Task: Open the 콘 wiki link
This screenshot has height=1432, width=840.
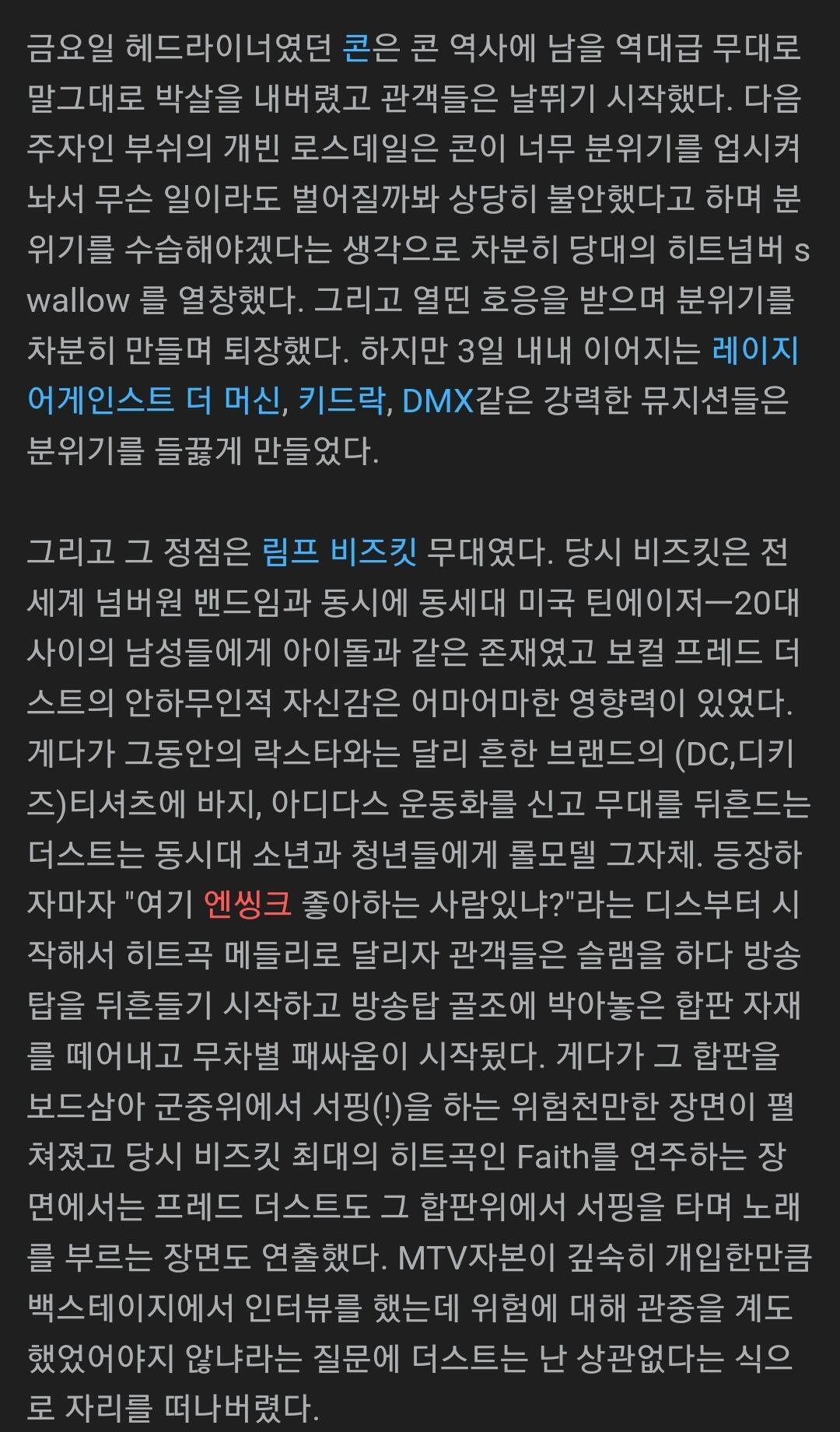Action: [x=355, y=49]
